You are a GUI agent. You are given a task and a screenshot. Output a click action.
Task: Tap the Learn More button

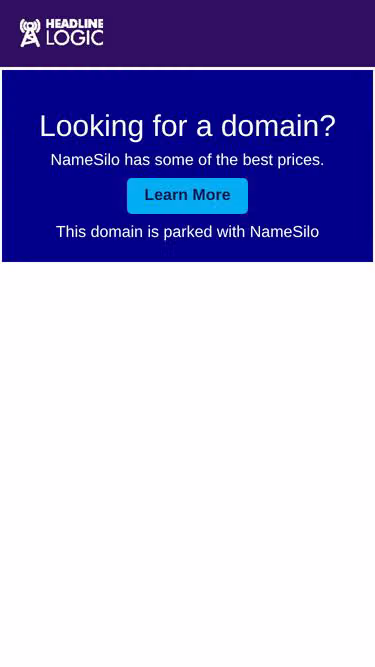pos(187,196)
